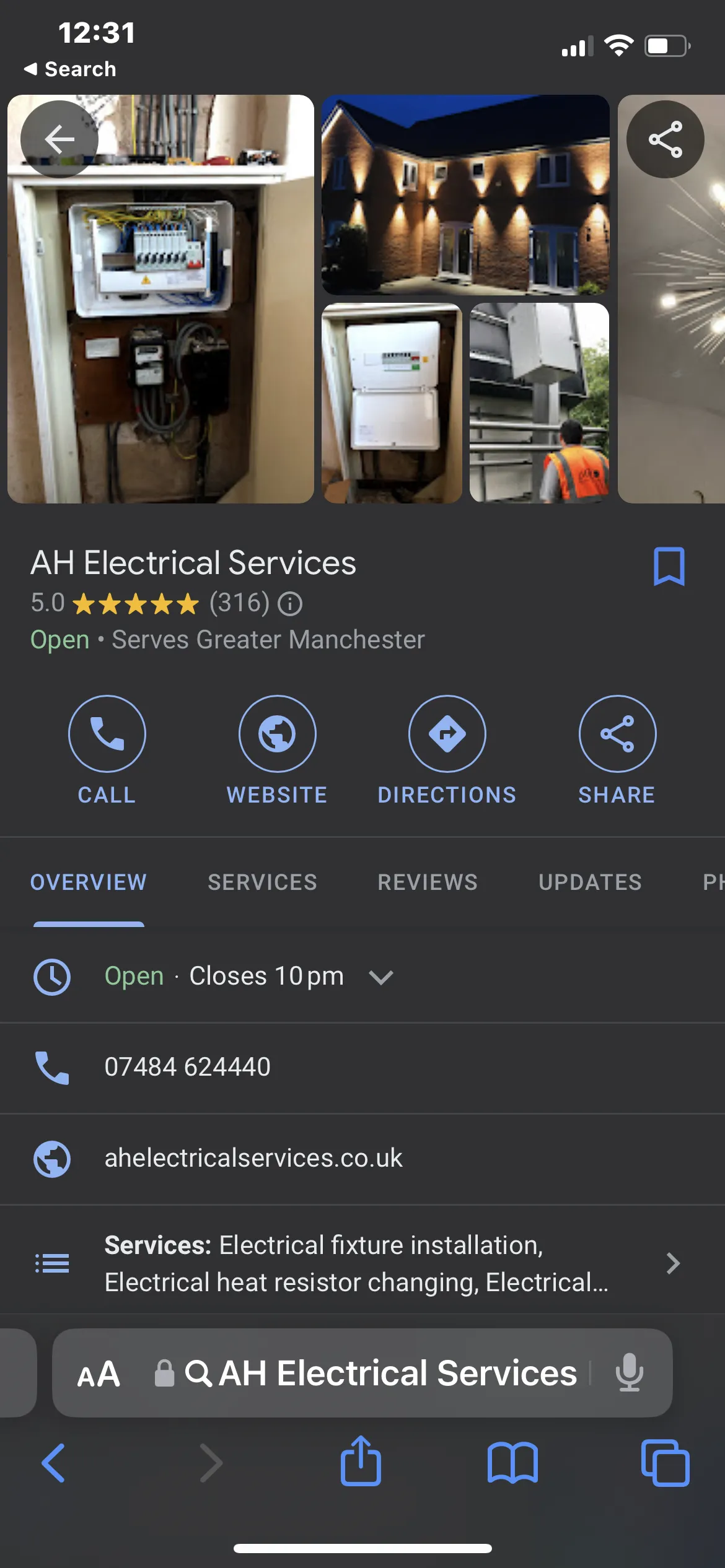Switch to the Services tab
725x1568 pixels.
coord(262,882)
